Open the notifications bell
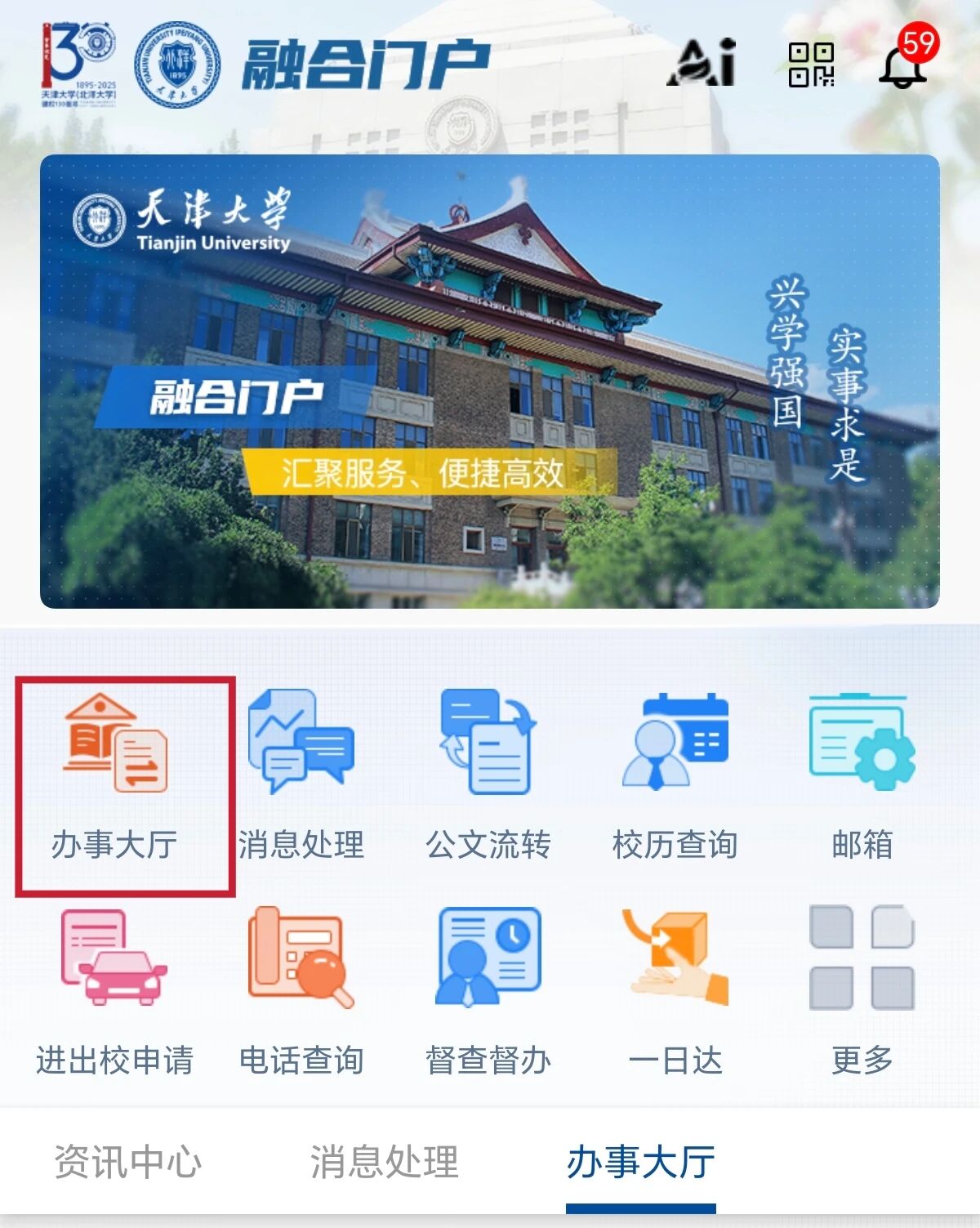 coord(903,63)
